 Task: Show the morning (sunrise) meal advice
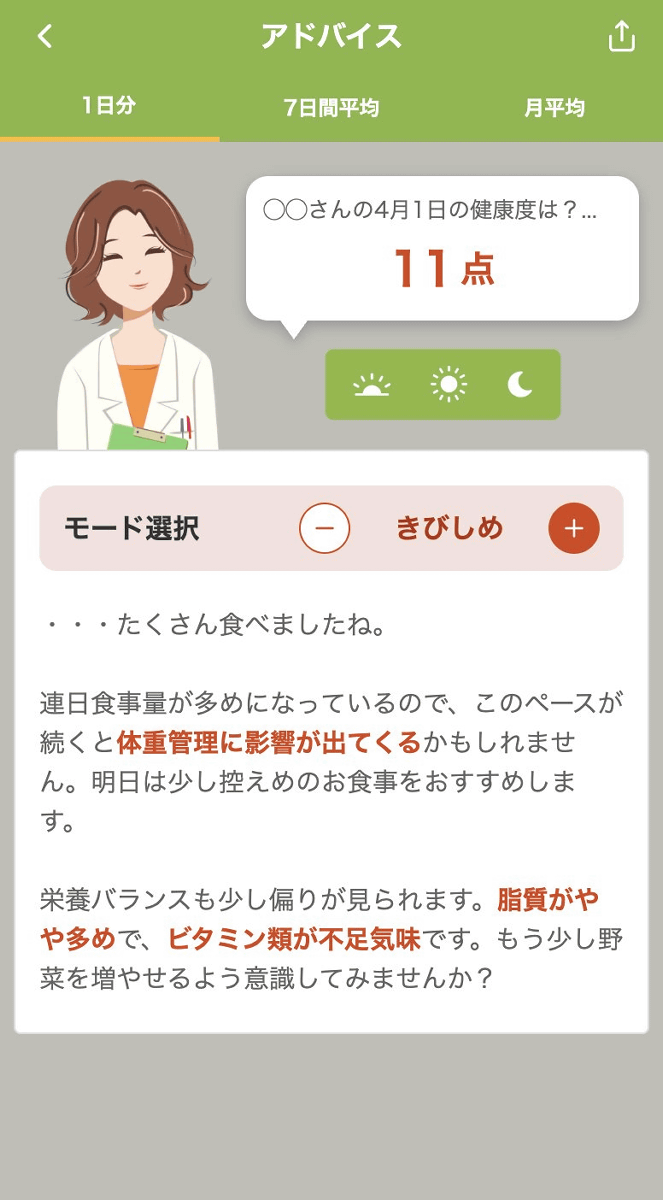372,385
